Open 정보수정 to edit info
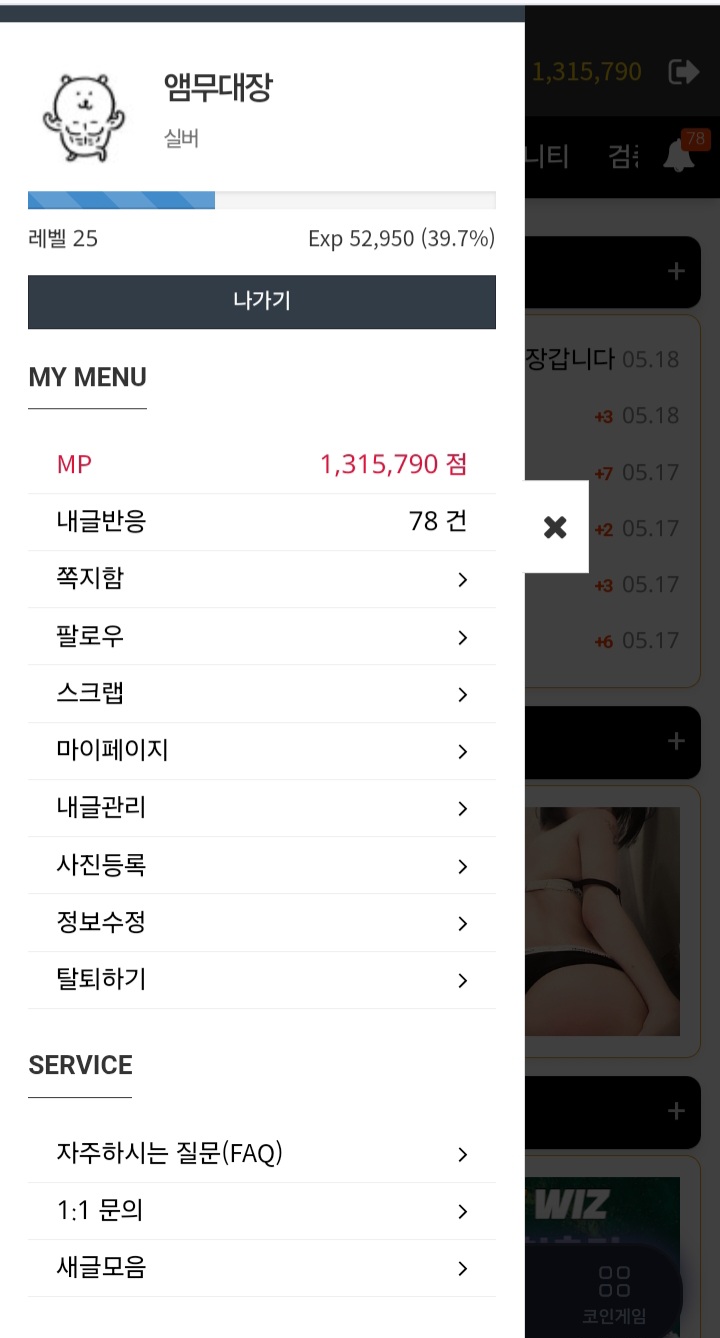720x1338 pixels. tap(262, 923)
